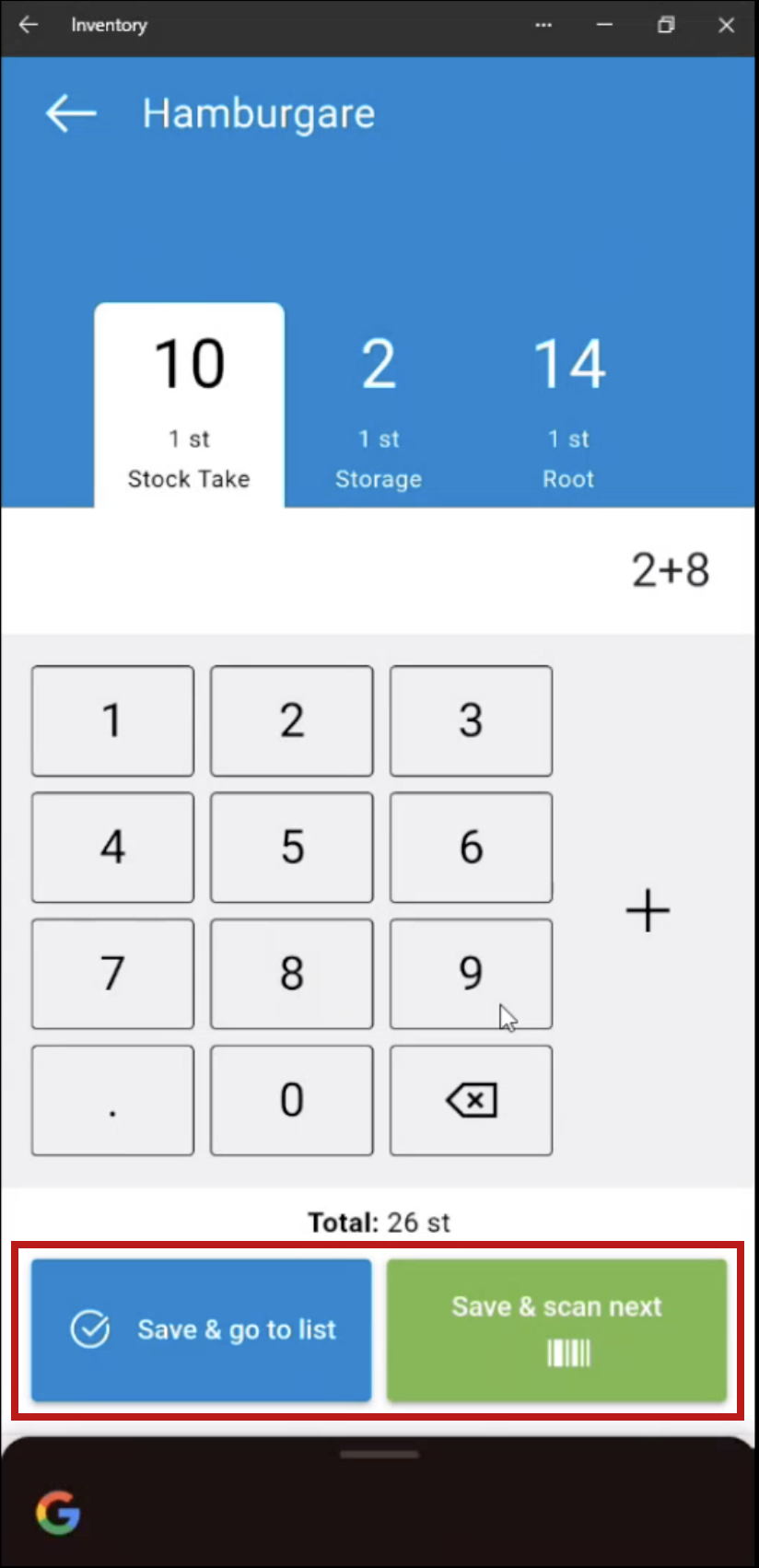Switch to the Root tab
This screenshot has width=759, height=1568.
click(x=568, y=405)
